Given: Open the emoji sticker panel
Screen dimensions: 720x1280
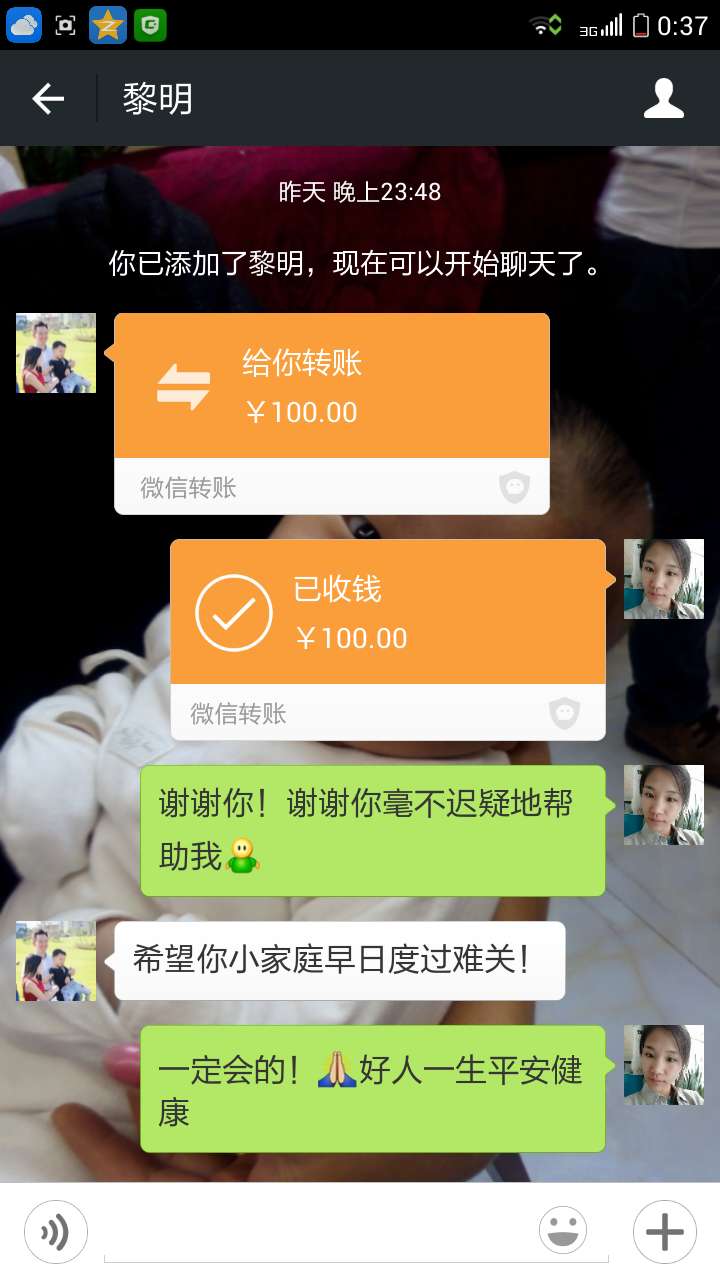Looking at the screenshot, I should click(563, 1230).
